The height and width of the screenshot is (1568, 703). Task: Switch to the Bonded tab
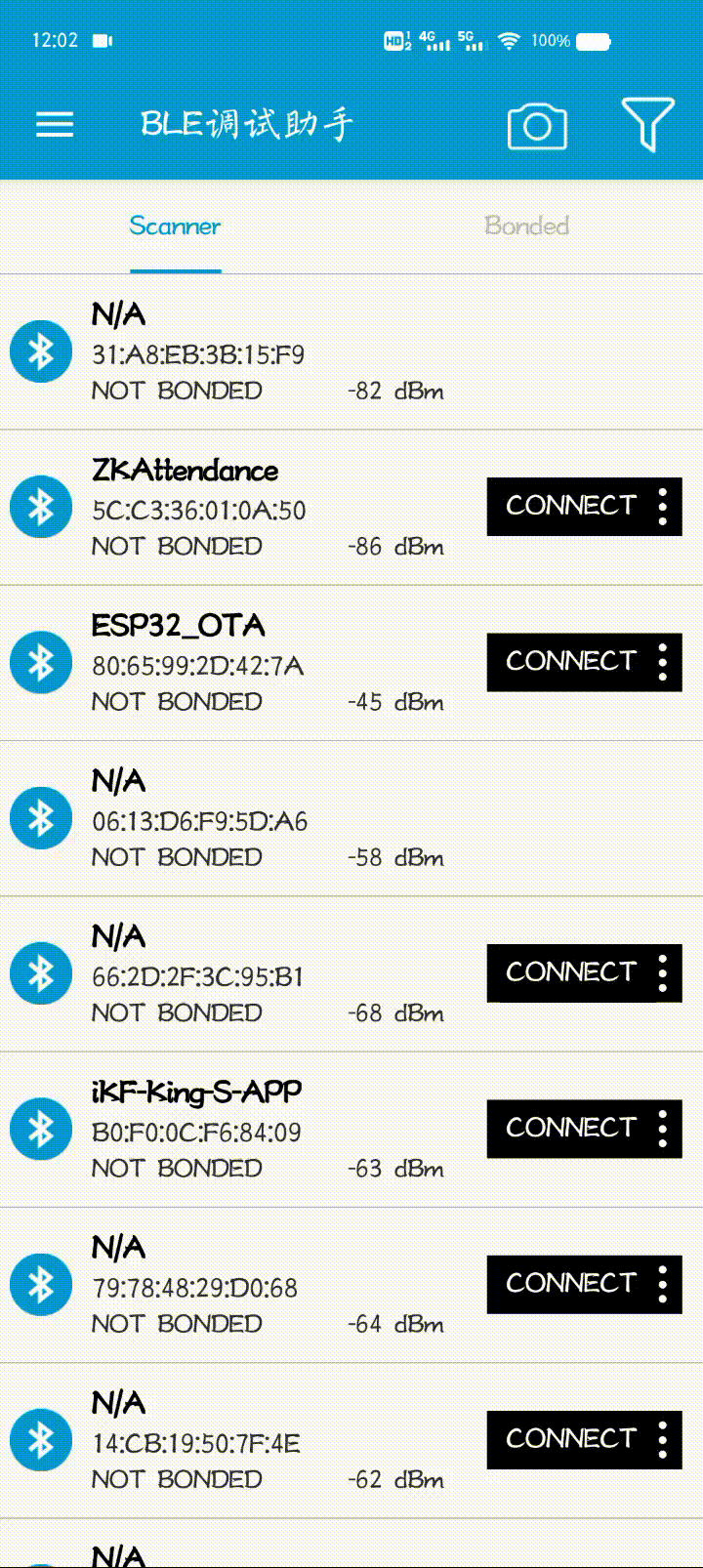526,226
